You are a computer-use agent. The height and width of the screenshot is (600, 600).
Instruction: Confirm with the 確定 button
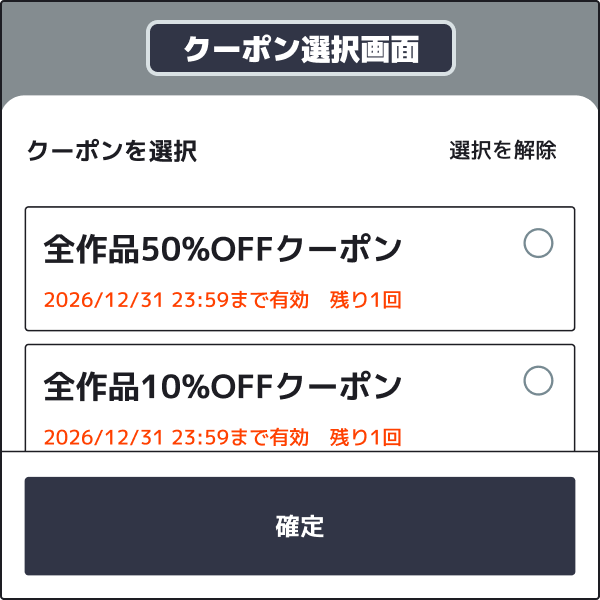pyautogui.click(x=300, y=526)
